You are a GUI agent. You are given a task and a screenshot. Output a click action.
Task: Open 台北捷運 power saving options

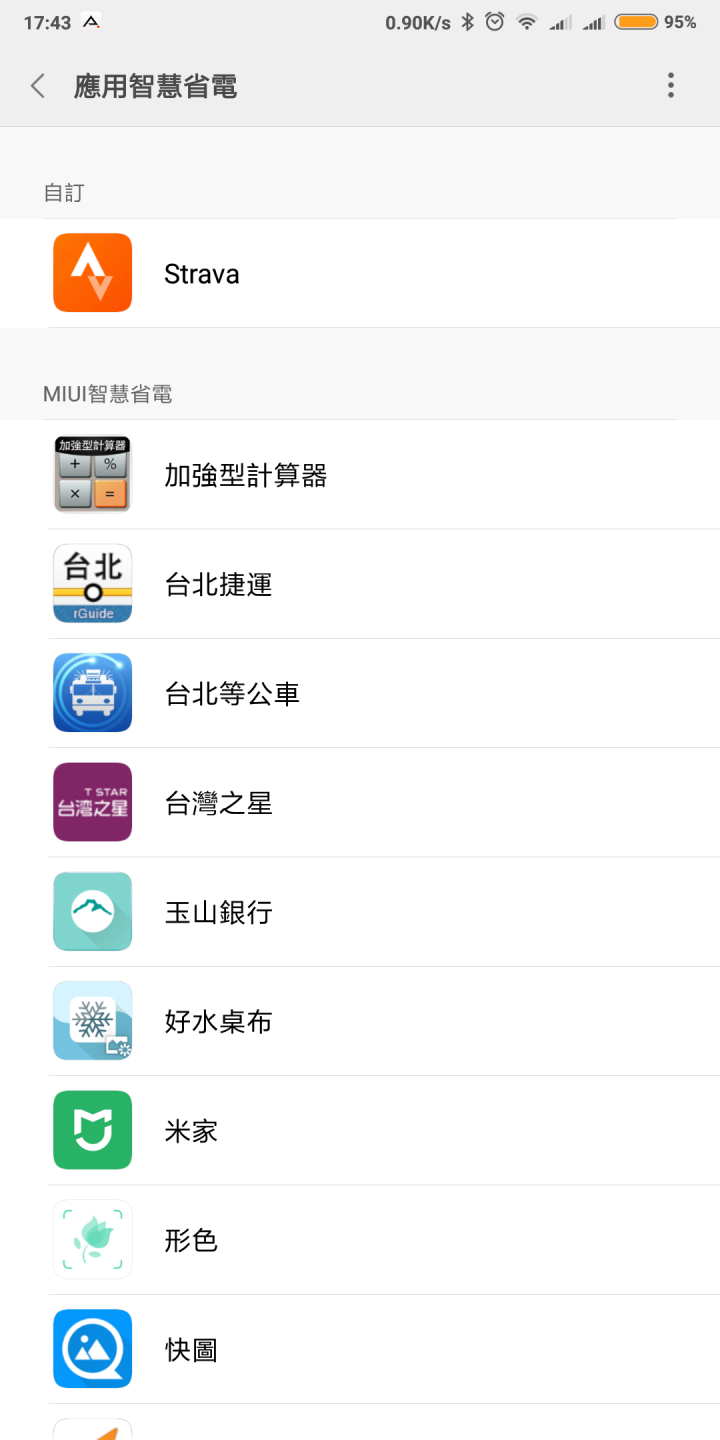(360, 584)
